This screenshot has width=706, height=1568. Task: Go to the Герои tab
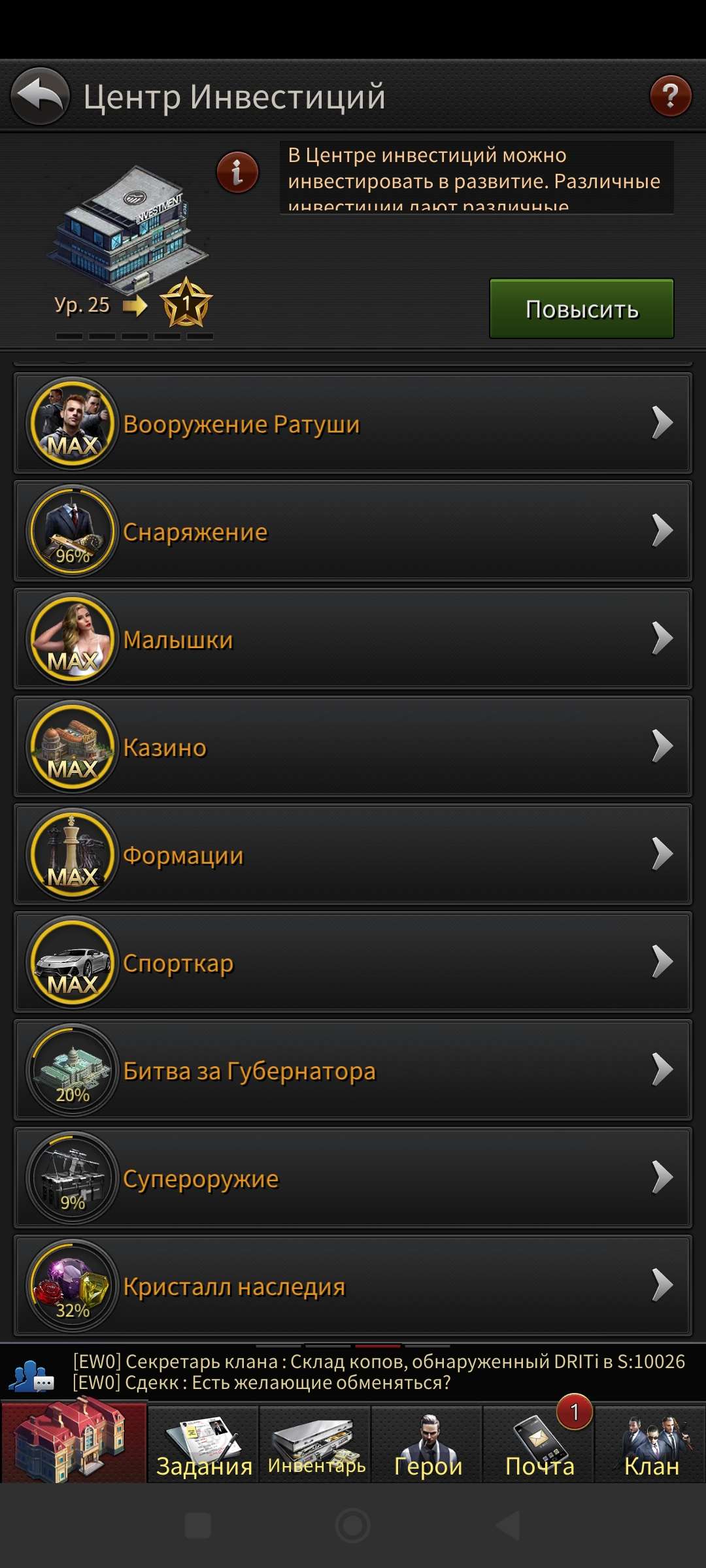pyautogui.click(x=428, y=1445)
